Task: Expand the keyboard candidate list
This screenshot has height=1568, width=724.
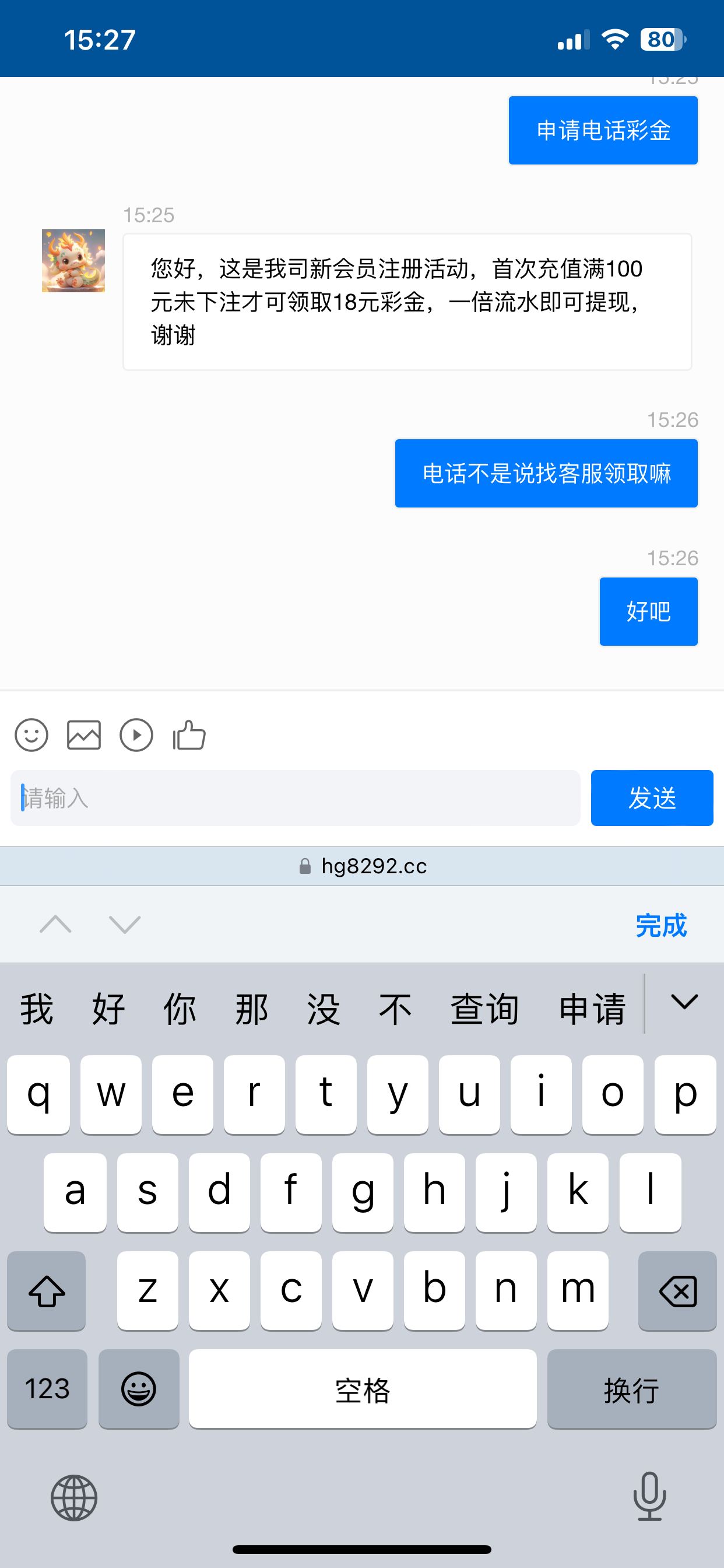Action: point(684,1002)
